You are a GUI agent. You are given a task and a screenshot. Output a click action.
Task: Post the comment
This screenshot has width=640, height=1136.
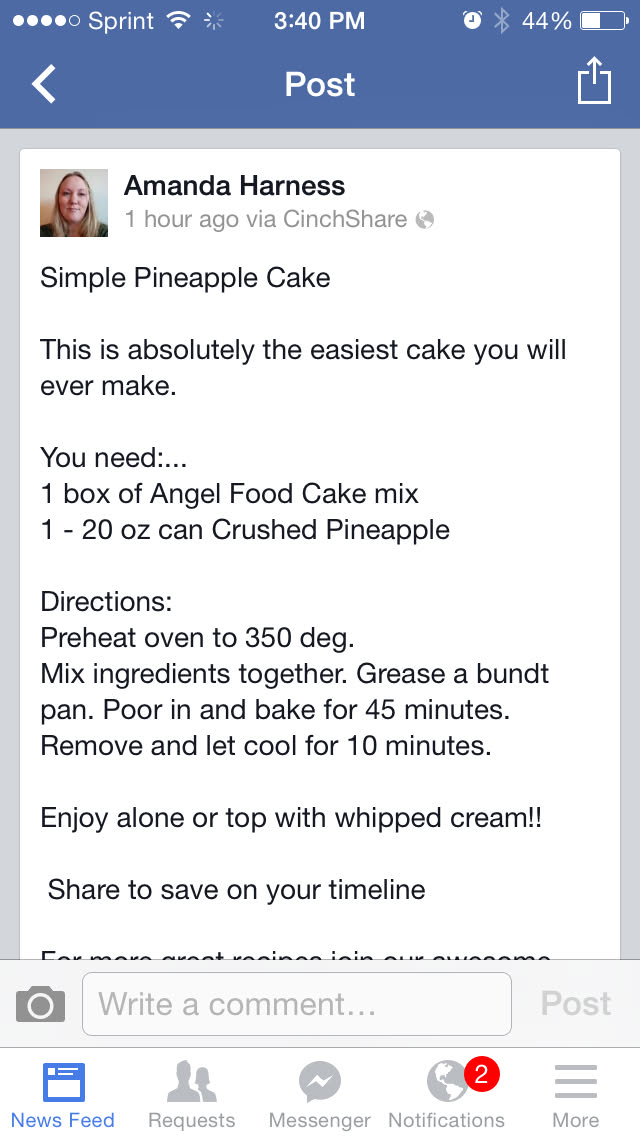point(575,1004)
